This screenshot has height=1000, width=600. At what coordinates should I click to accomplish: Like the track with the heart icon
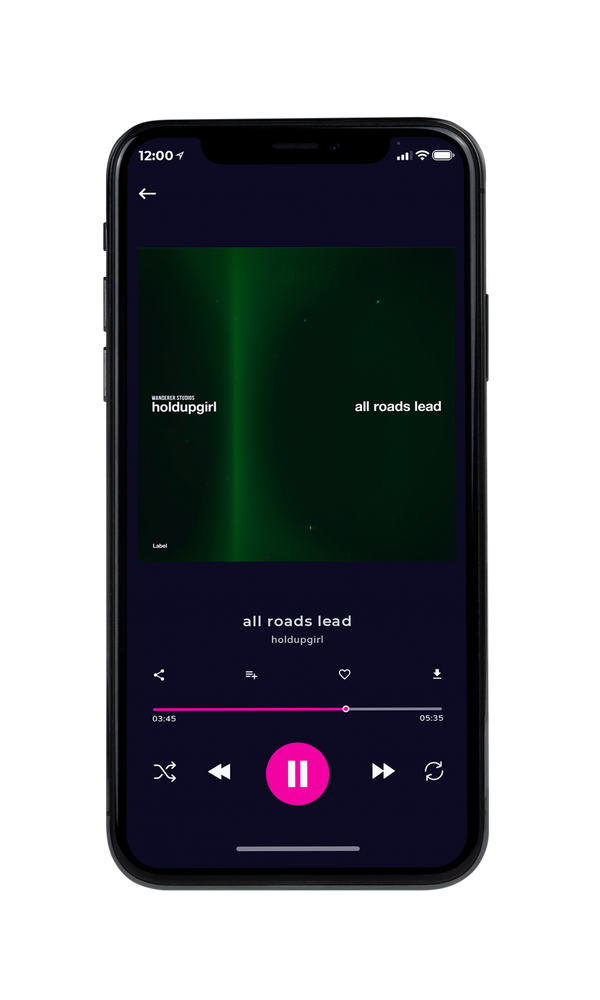(344, 674)
